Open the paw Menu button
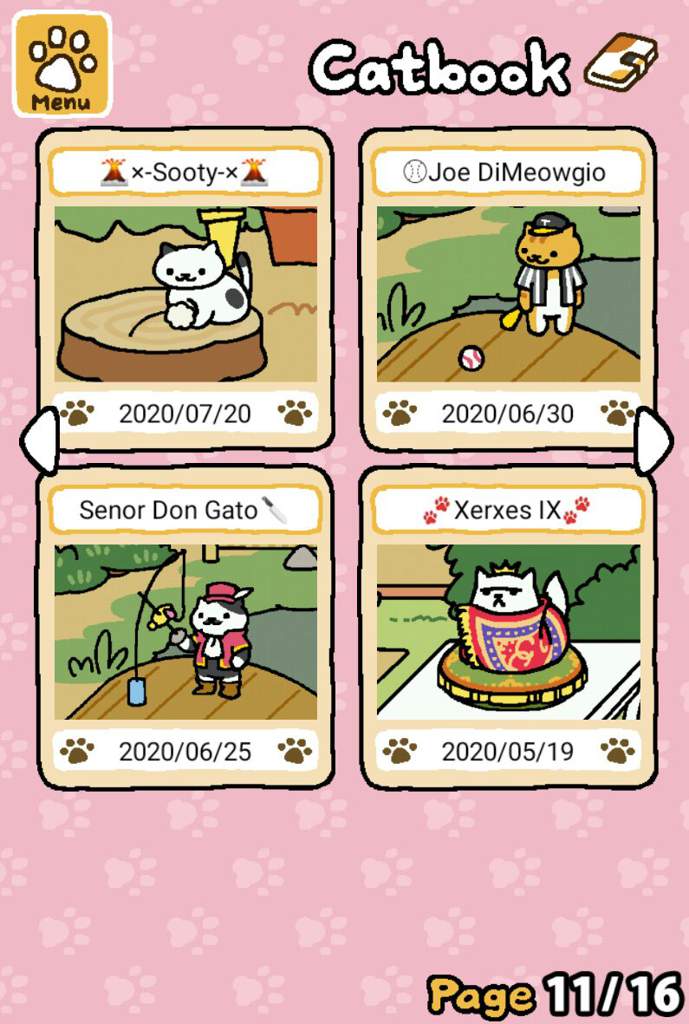689x1024 pixels. point(61,64)
